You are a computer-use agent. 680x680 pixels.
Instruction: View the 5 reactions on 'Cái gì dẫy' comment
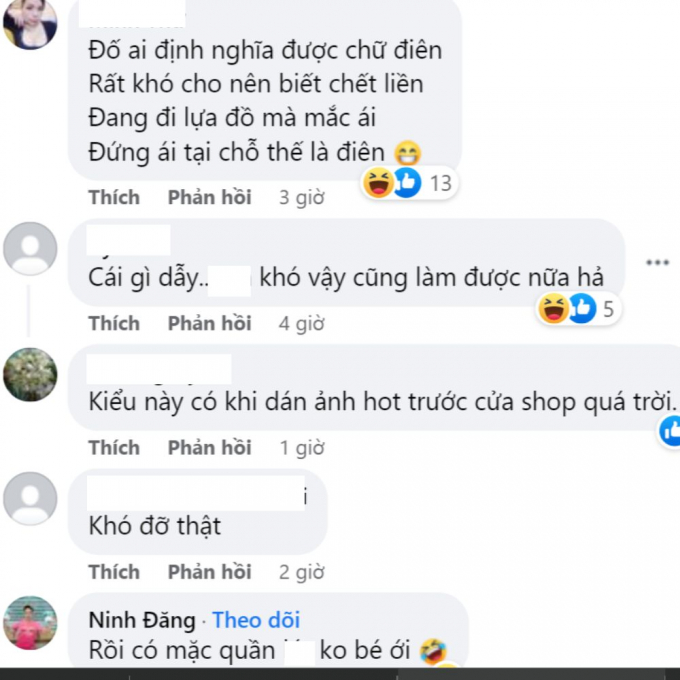click(579, 309)
